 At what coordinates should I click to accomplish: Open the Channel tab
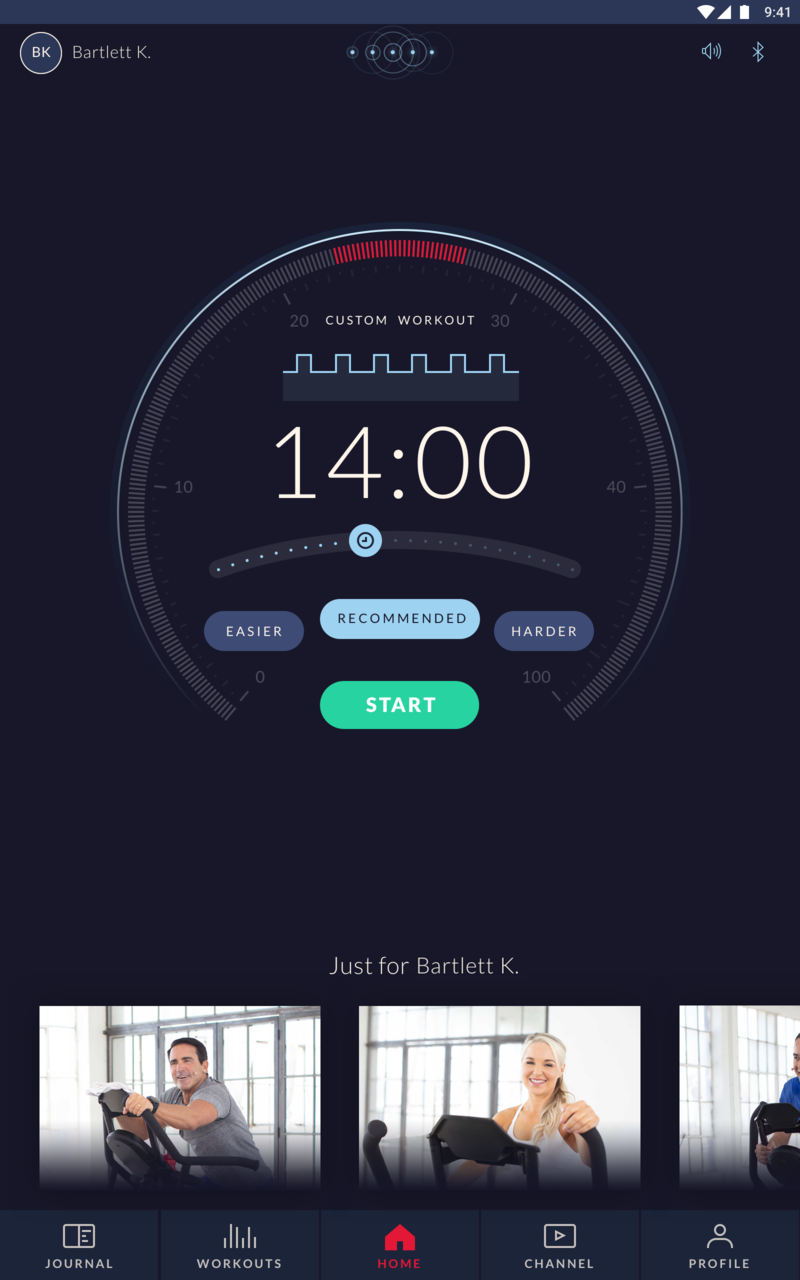(x=559, y=1246)
